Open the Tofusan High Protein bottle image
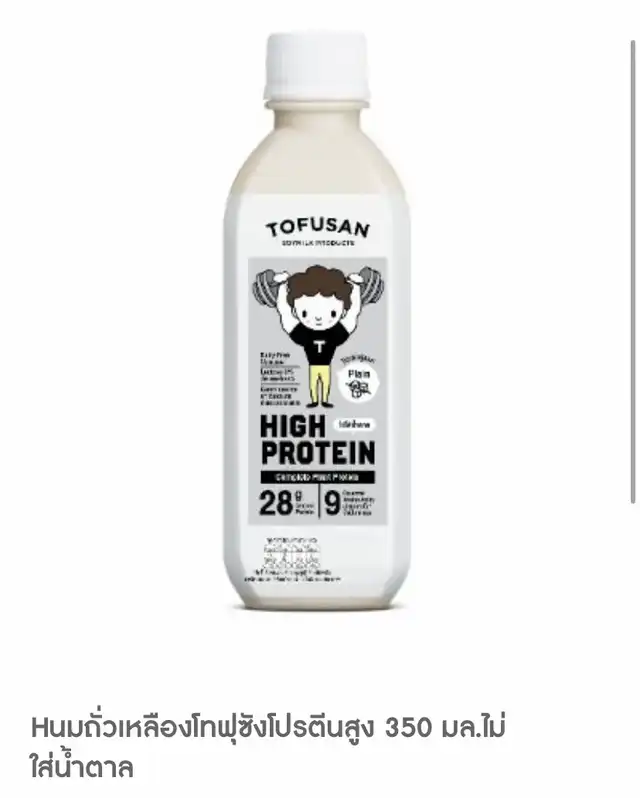Image resolution: width=640 pixels, height=798 pixels. point(317,322)
